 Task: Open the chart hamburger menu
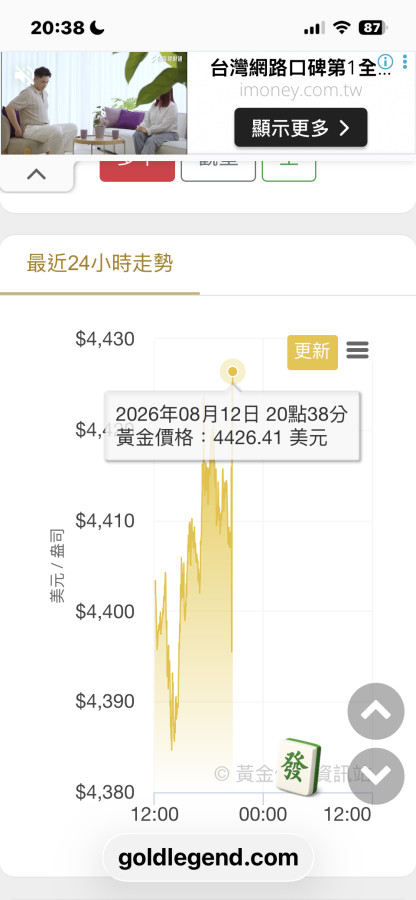tap(357, 350)
